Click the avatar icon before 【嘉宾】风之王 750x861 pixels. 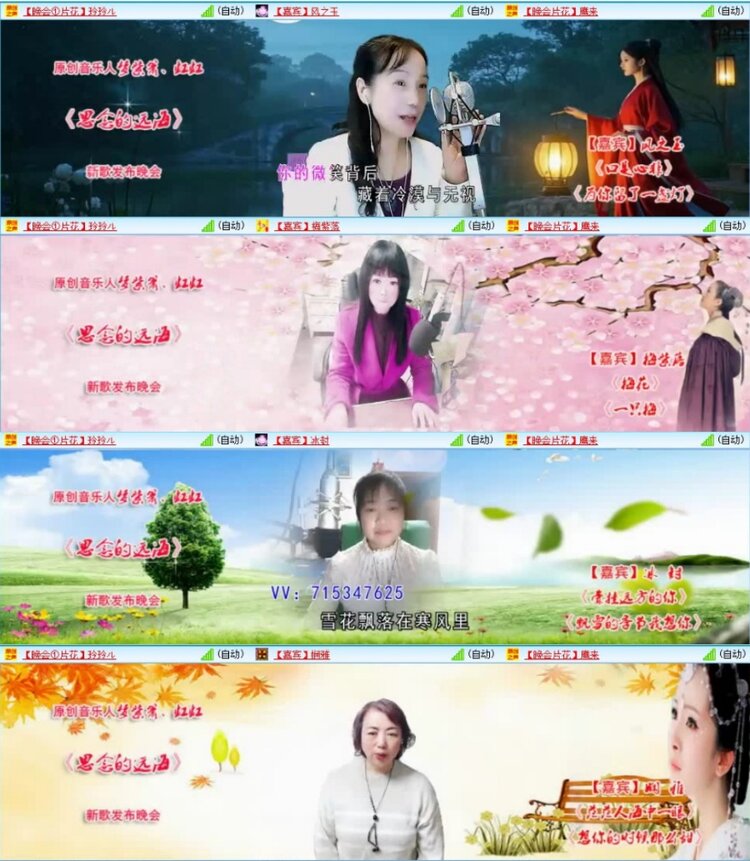pos(261,10)
